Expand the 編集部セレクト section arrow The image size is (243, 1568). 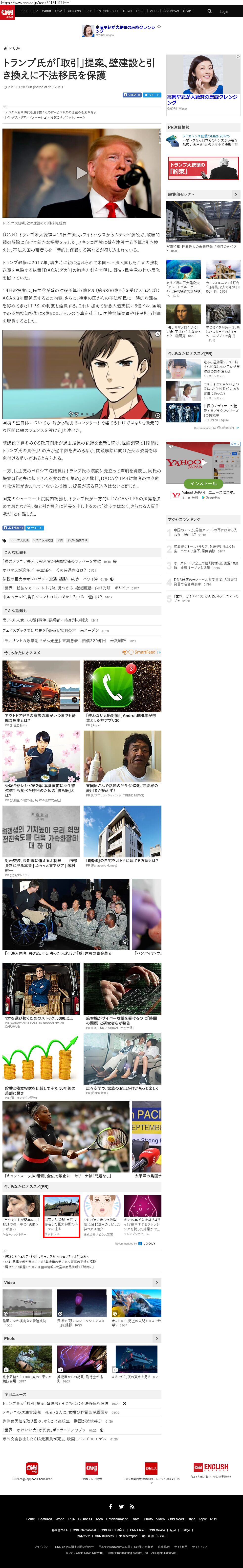coord(236,194)
